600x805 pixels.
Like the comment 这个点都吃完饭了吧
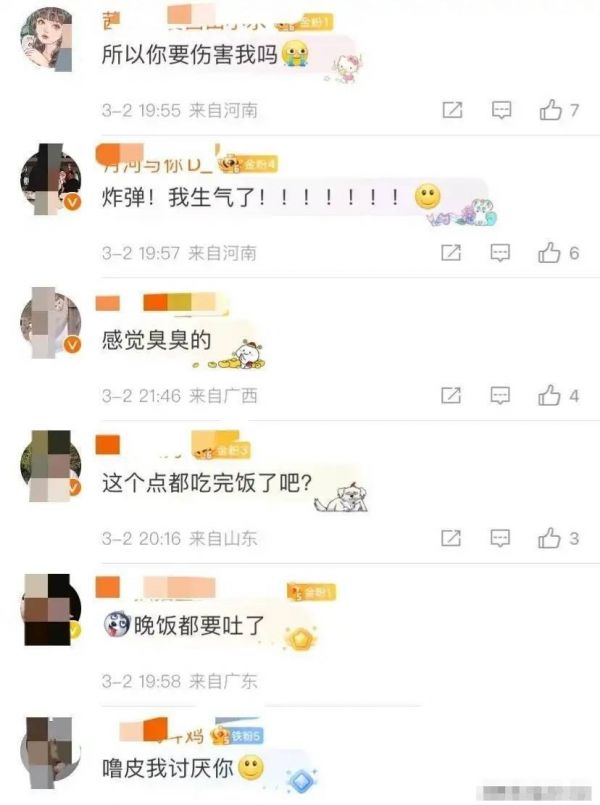(x=549, y=539)
